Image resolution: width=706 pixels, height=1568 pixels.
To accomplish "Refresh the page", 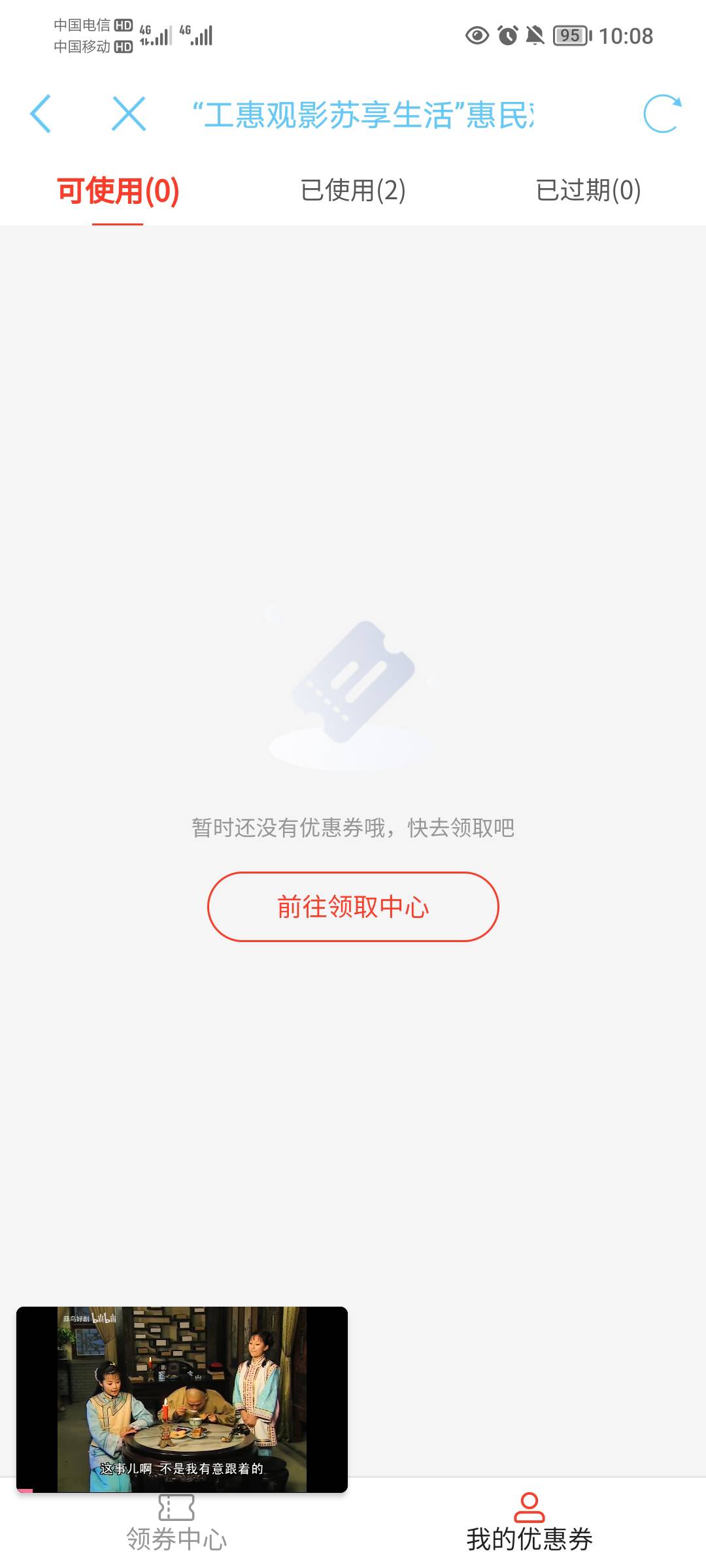I will click(x=662, y=114).
